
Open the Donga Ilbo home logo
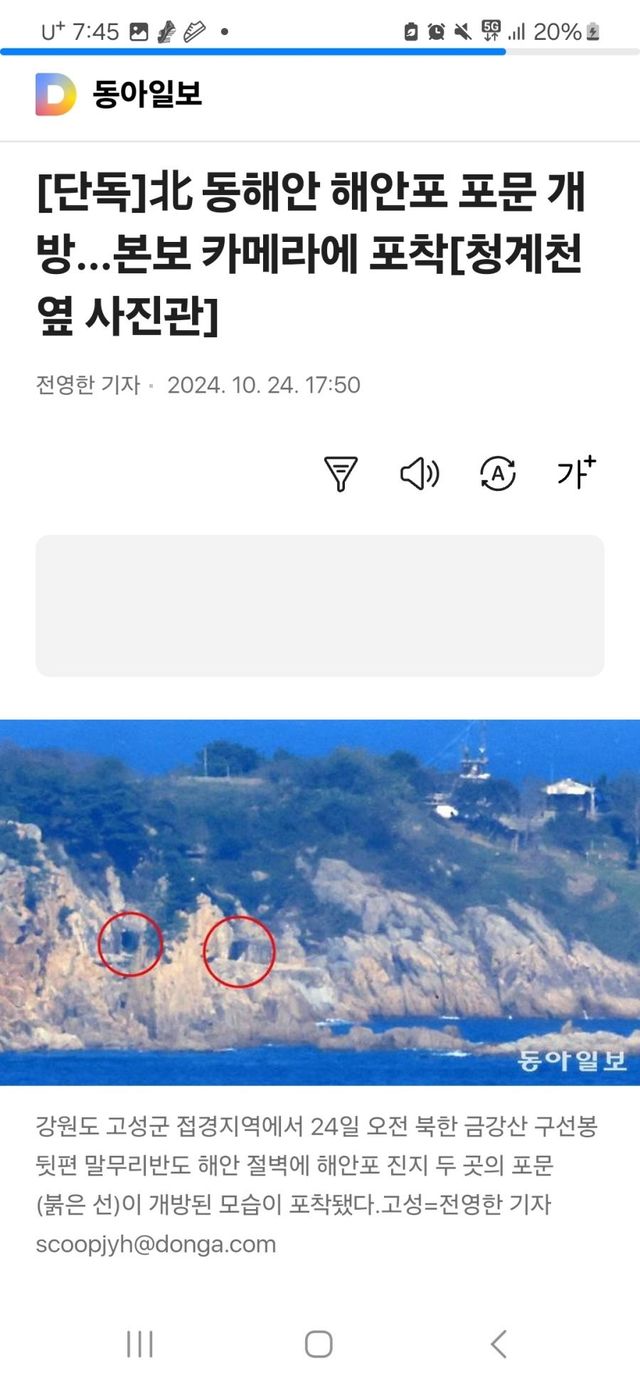[x=119, y=95]
